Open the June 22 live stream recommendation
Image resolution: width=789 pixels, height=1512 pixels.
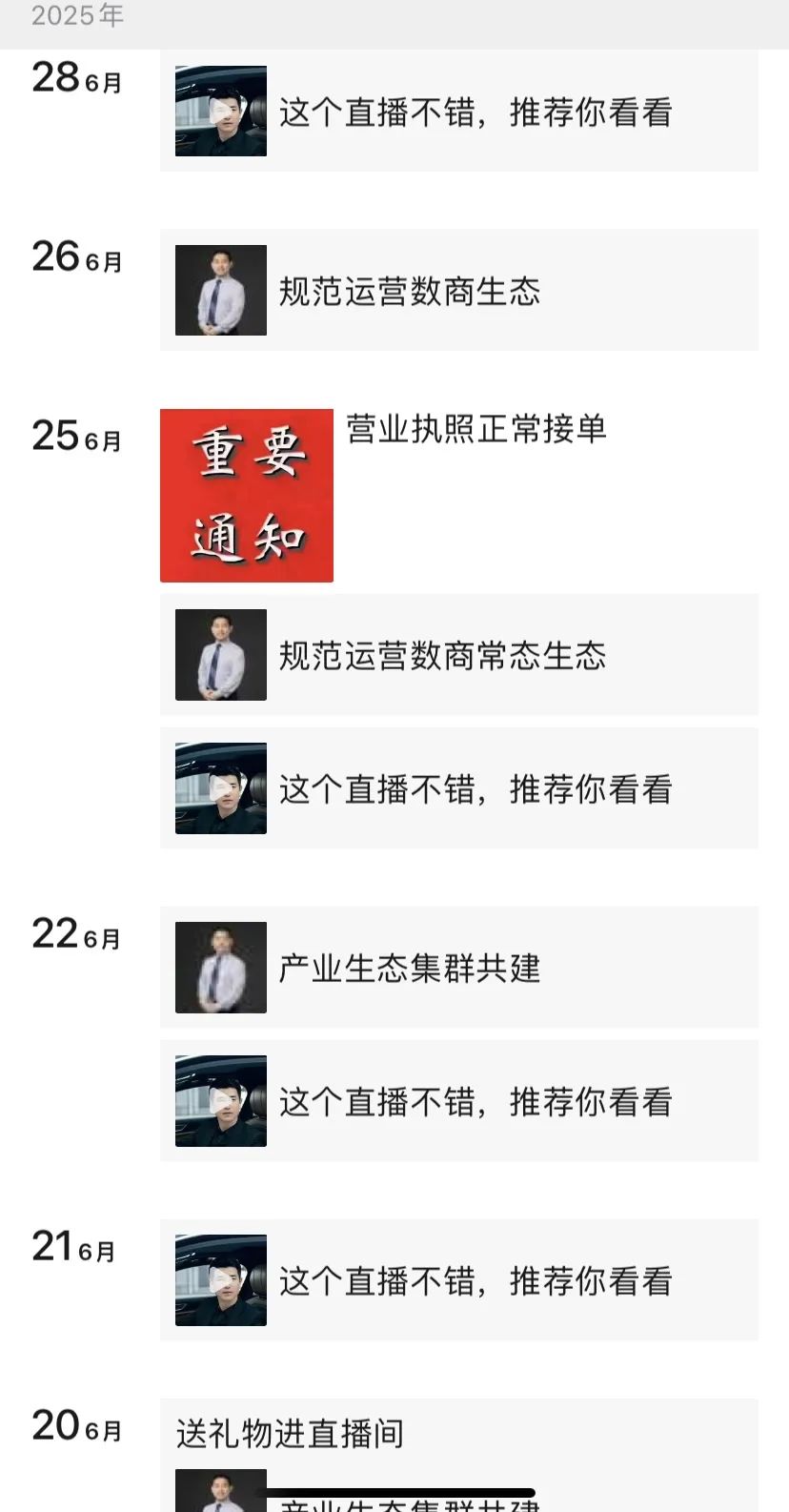tap(458, 1101)
